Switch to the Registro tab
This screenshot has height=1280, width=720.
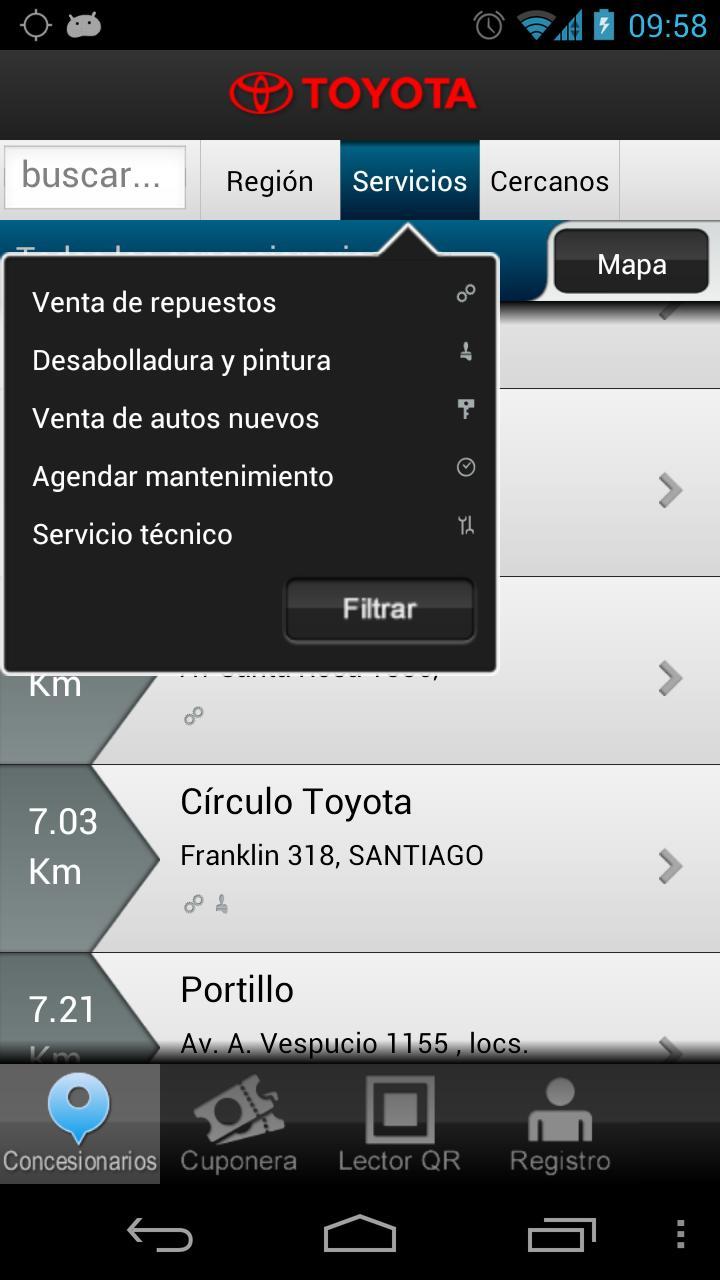coord(560,1123)
